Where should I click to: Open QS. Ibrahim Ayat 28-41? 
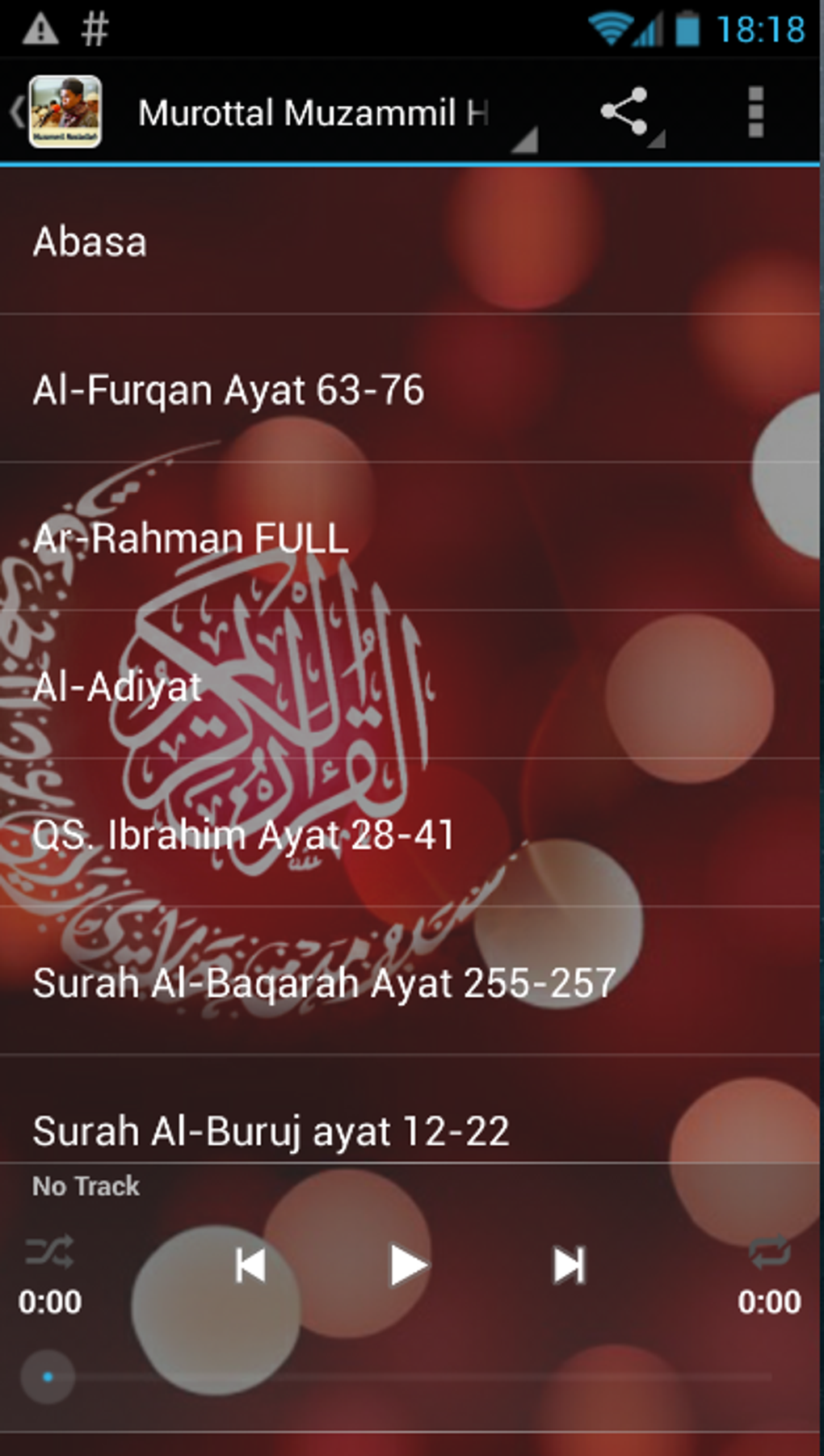(x=410, y=835)
